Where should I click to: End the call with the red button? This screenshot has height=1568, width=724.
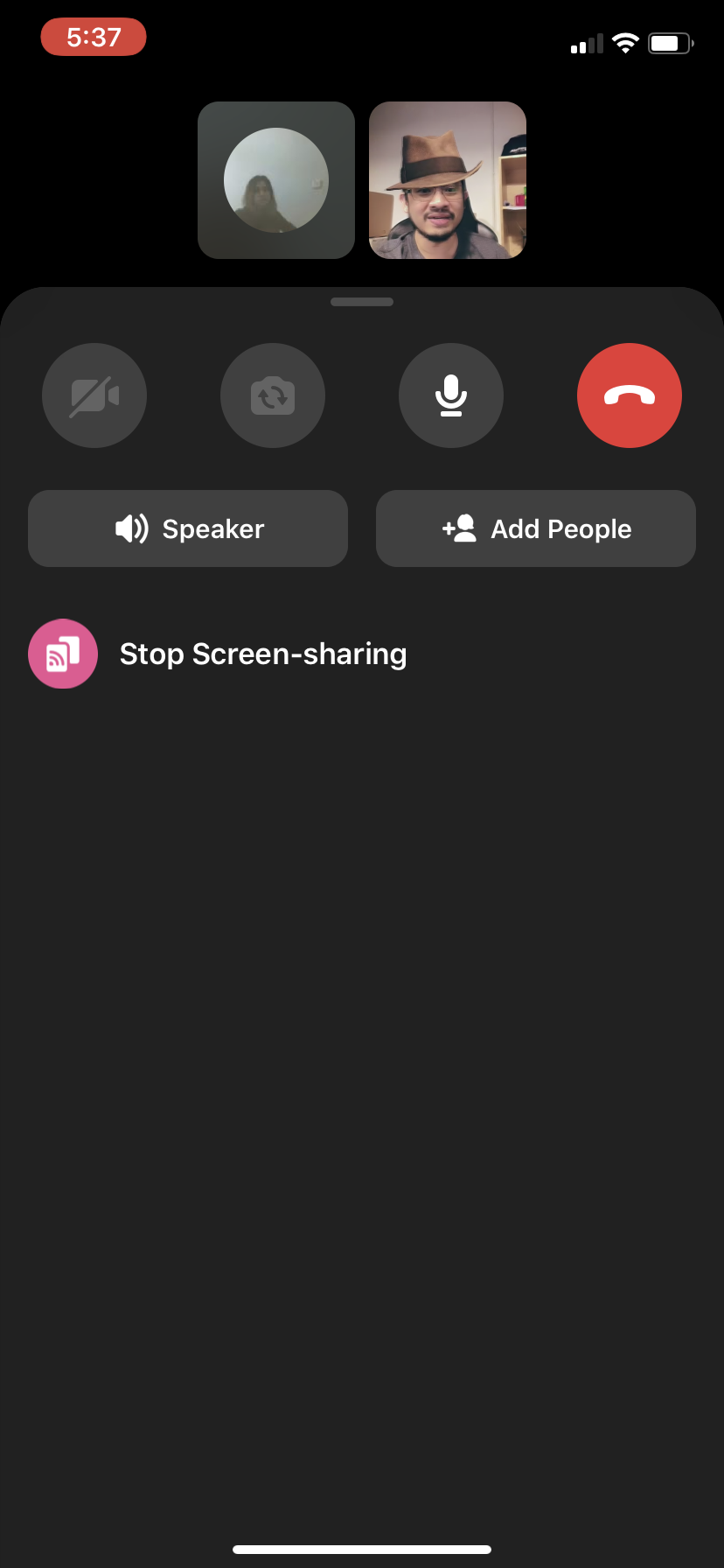tap(630, 395)
